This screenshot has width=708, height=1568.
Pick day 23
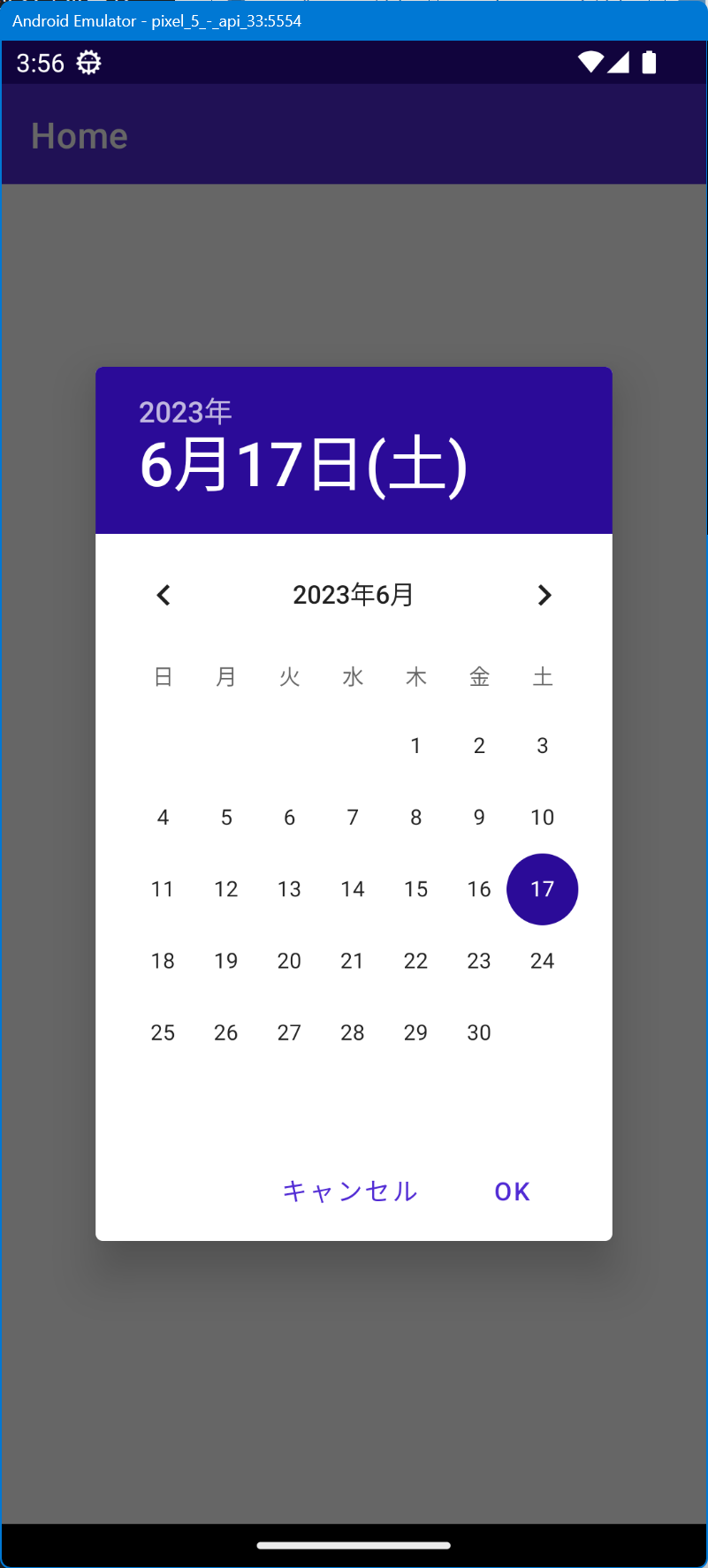(479, 961)
